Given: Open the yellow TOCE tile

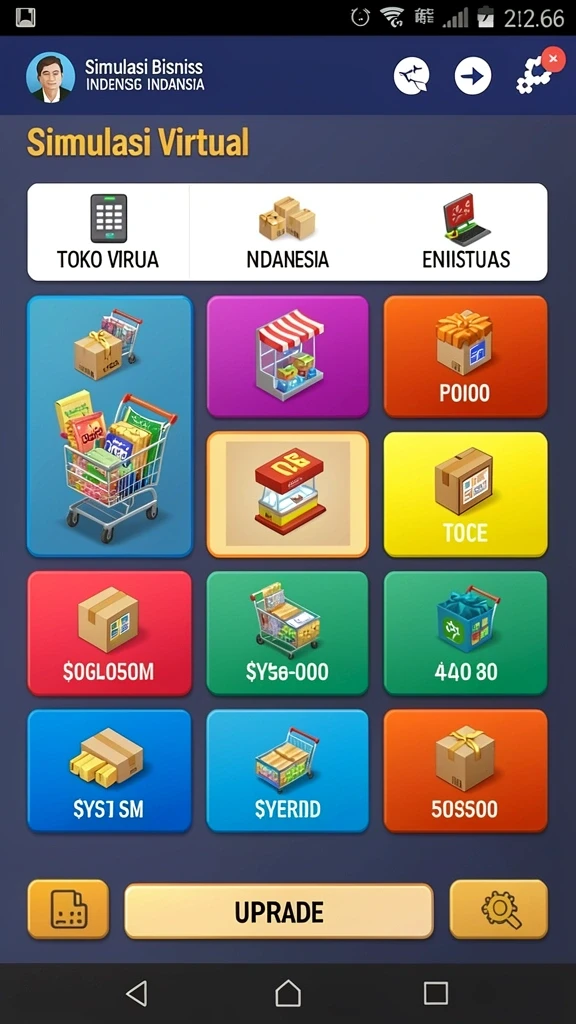Looking at the screenshot, I should tap(465, 494).
